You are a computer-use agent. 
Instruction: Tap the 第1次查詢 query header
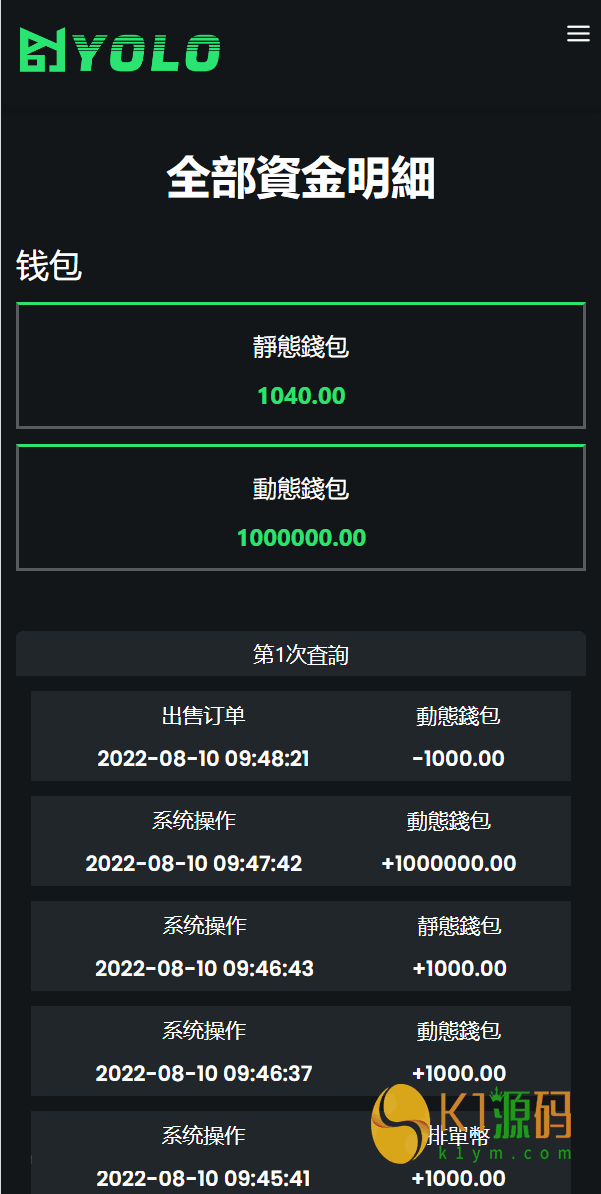pyautogui.click(x=300, y=655)
